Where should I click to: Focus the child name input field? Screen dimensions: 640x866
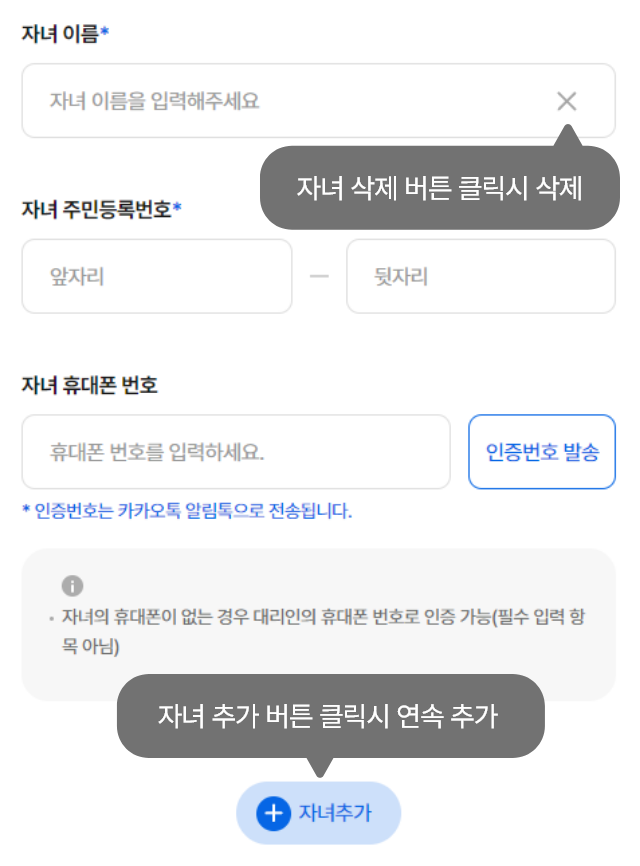pyautogui.click(x=280, y=101)
